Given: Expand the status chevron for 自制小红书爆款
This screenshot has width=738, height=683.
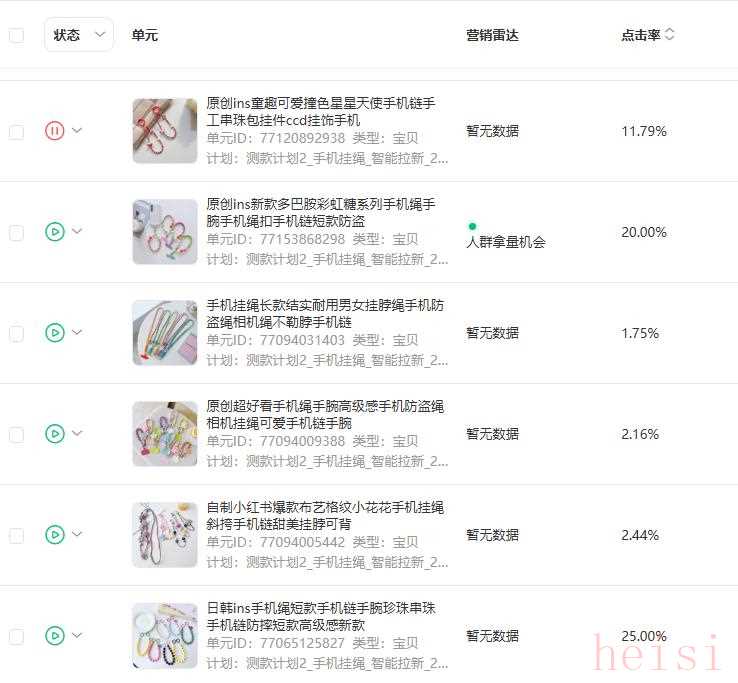Looking at the screenshot, I should click(x=77, y=535).
